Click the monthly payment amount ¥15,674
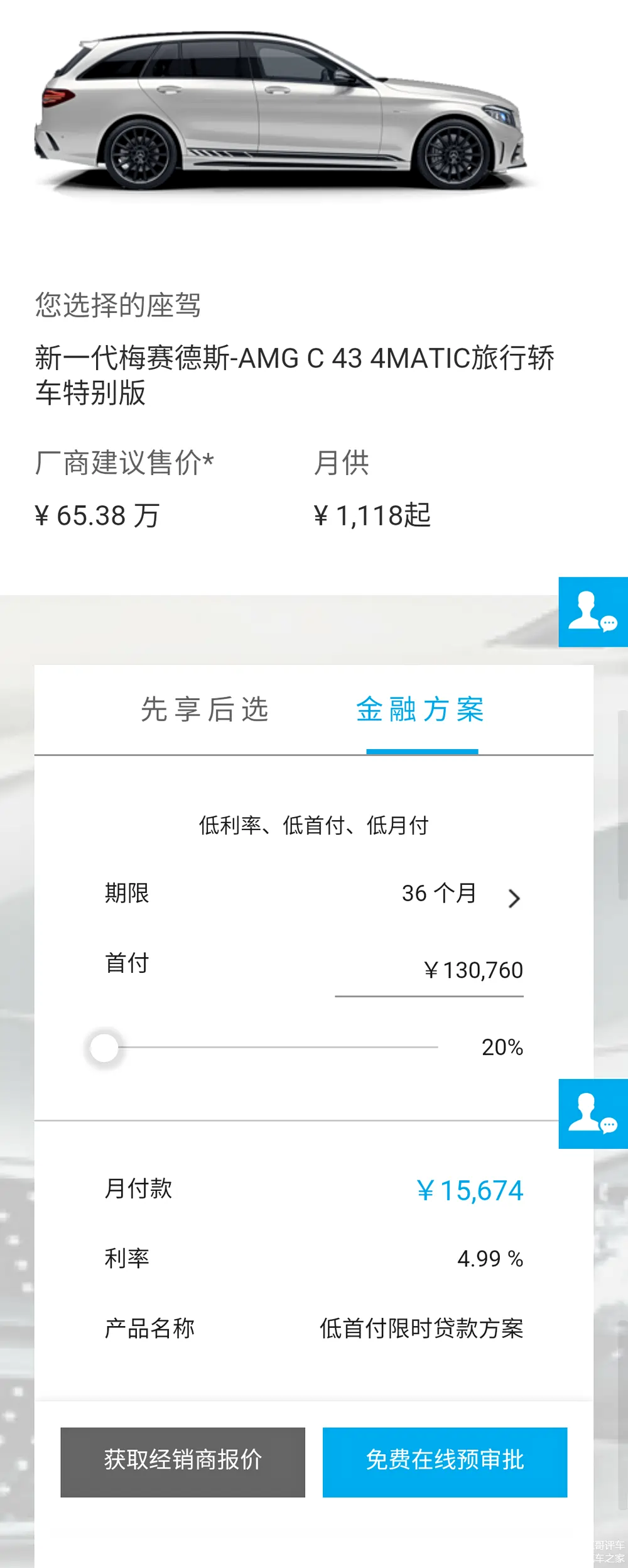This screenshot has height=1568, width=628. pos(470,1189)
